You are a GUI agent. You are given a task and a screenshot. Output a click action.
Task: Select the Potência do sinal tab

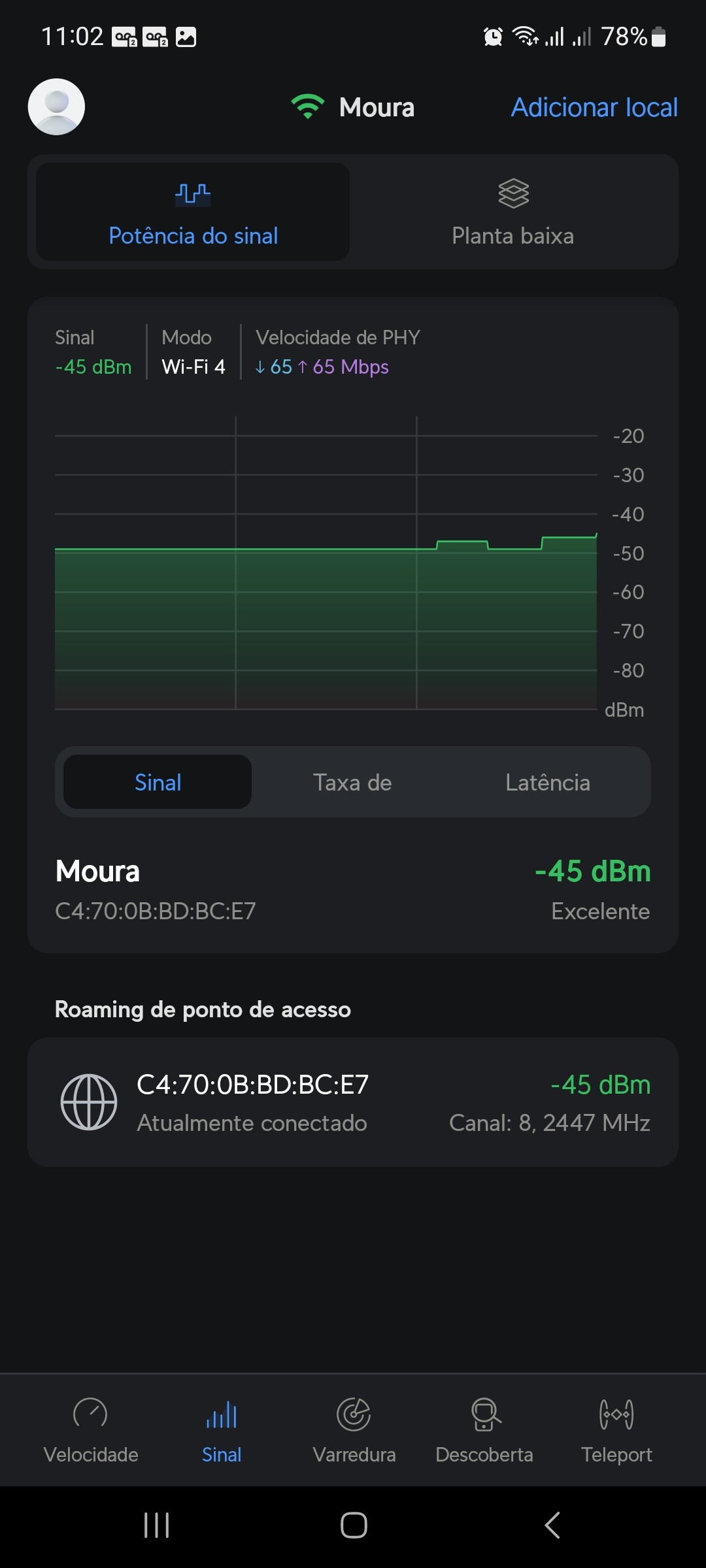pyautogui.click(x=193, y=212)
